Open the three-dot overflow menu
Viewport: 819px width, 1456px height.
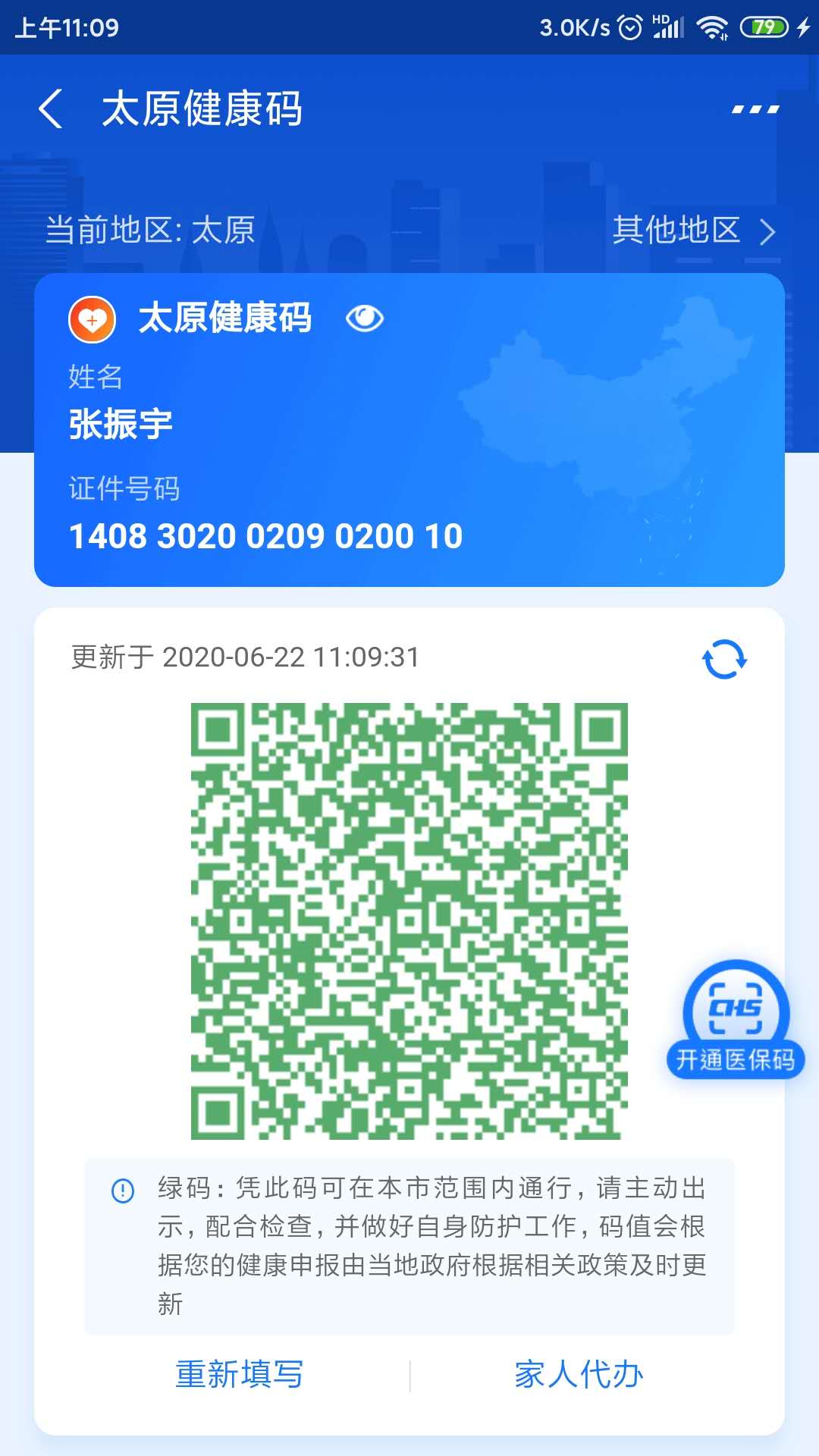755,110
